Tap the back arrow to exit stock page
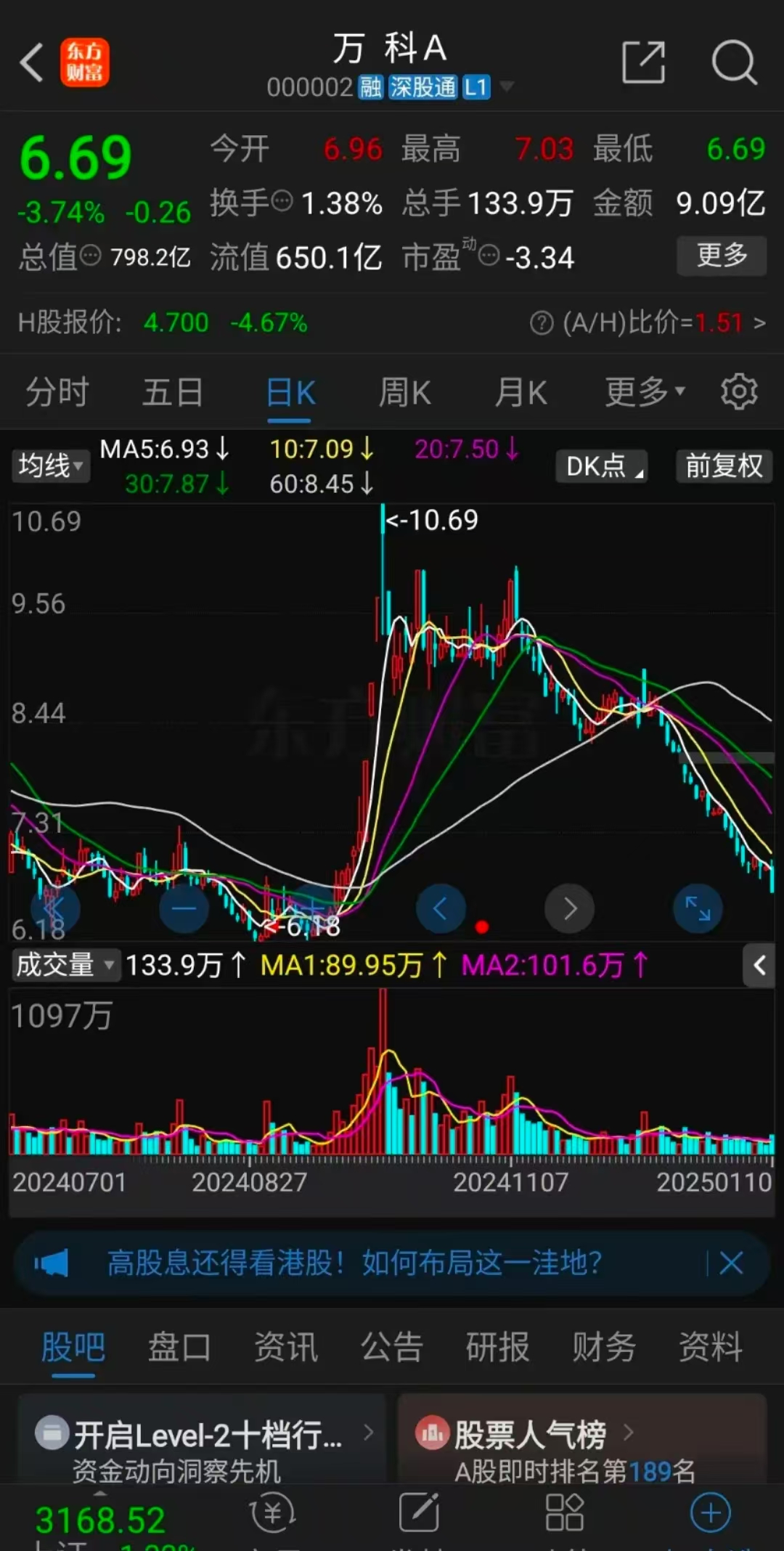The width and height of the screenshot is (784, 1551). coord(31,63)
